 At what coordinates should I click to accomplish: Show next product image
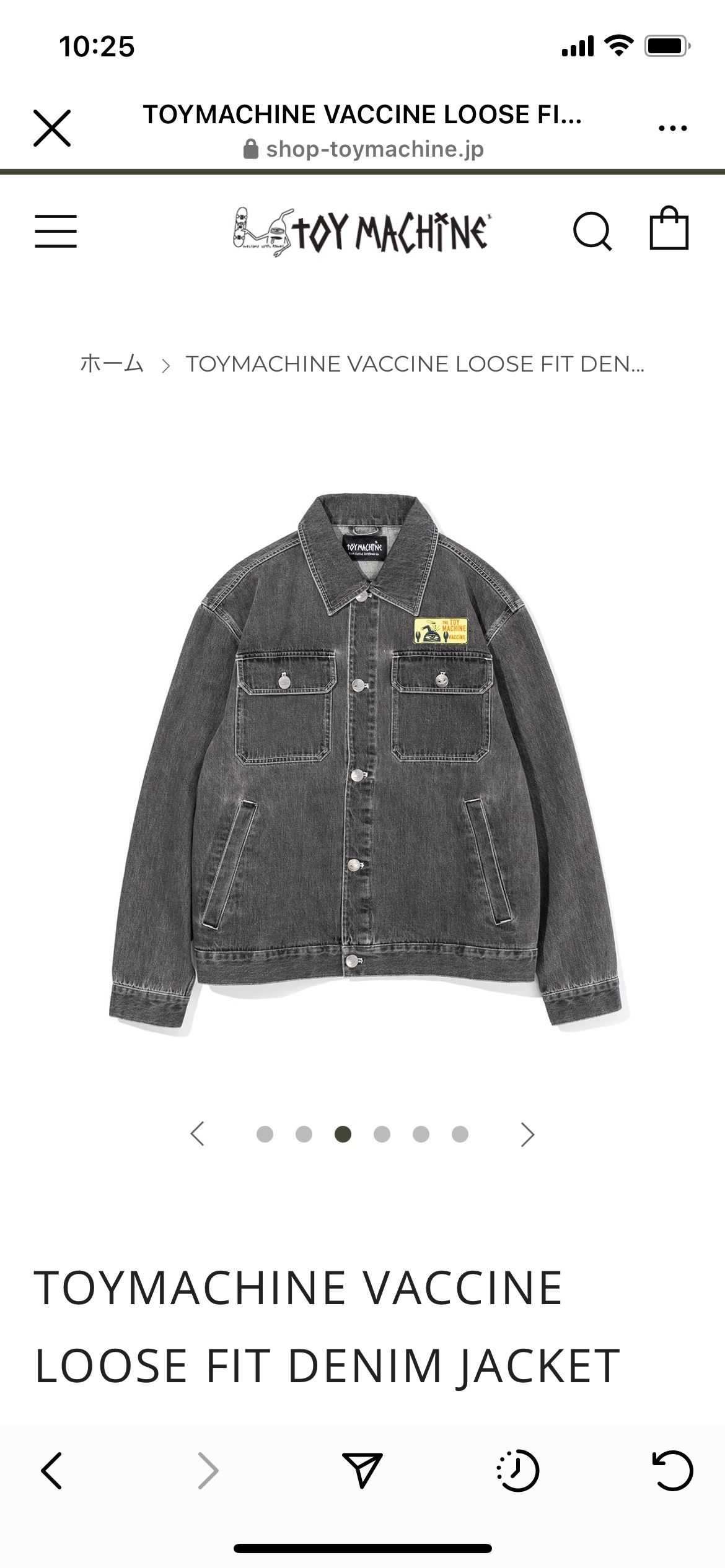[x=527, y=1134]
